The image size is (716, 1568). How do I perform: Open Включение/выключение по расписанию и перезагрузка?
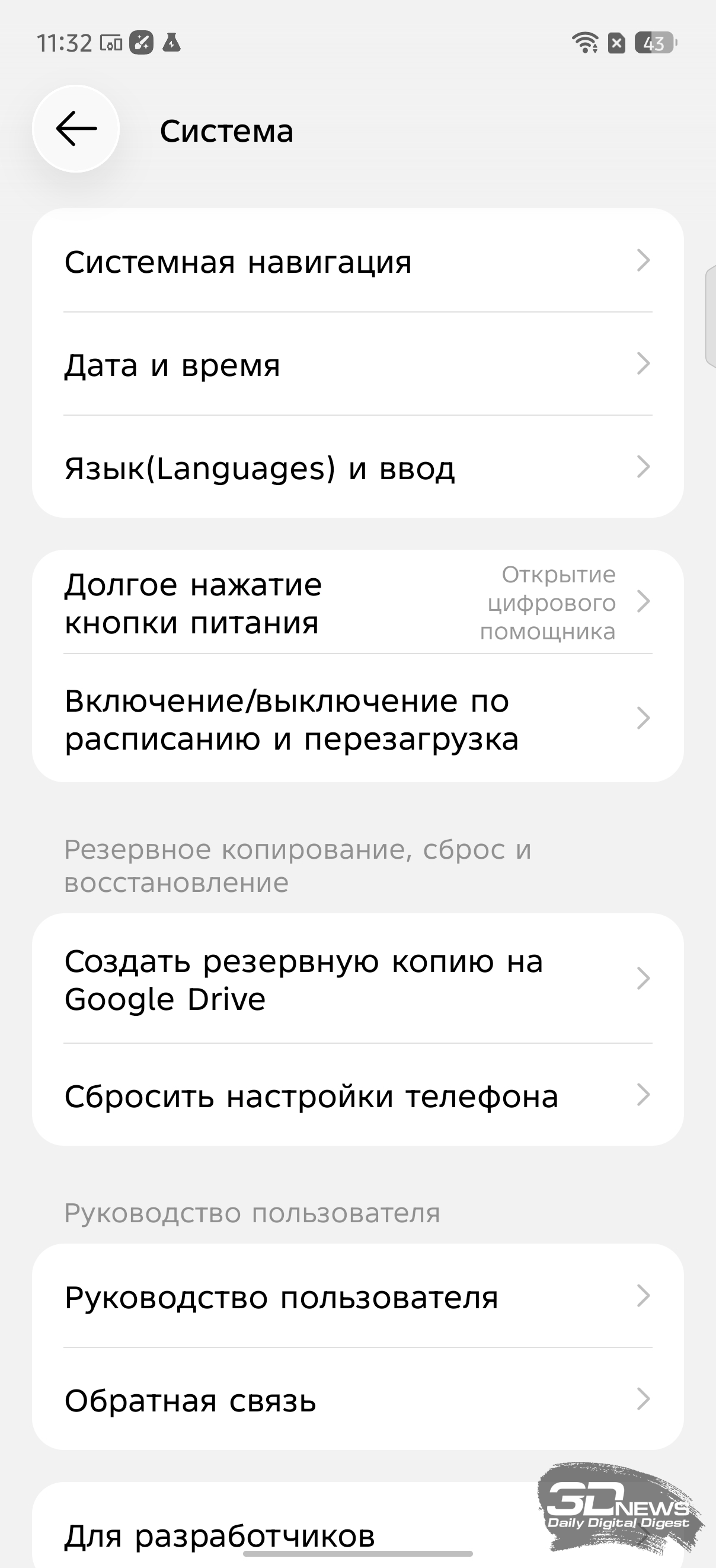tap(357, 719)
